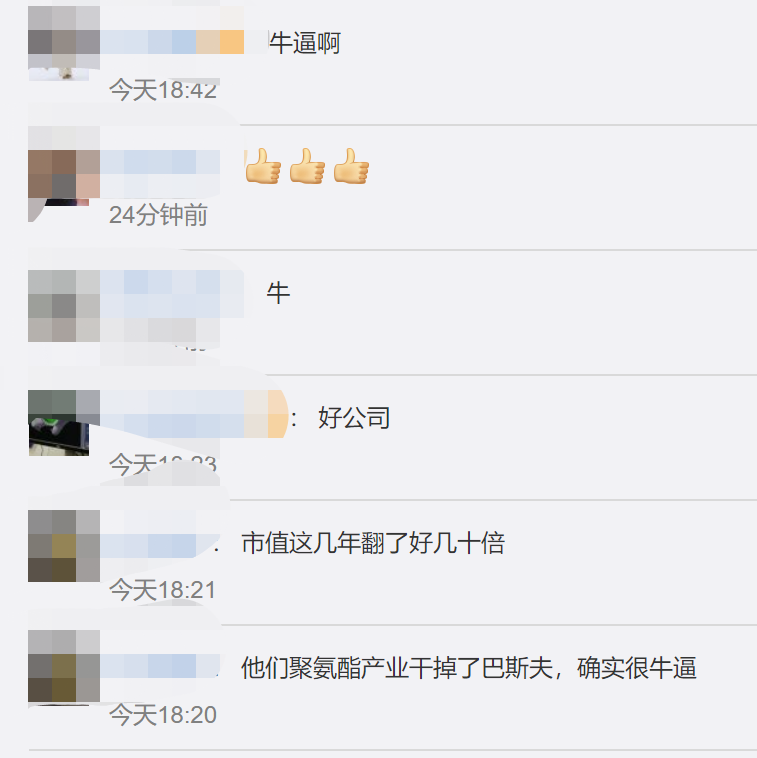Viewport: 757px width, 758px height.
Task: Select the single-character comment 牛
Action: [278, 293]
